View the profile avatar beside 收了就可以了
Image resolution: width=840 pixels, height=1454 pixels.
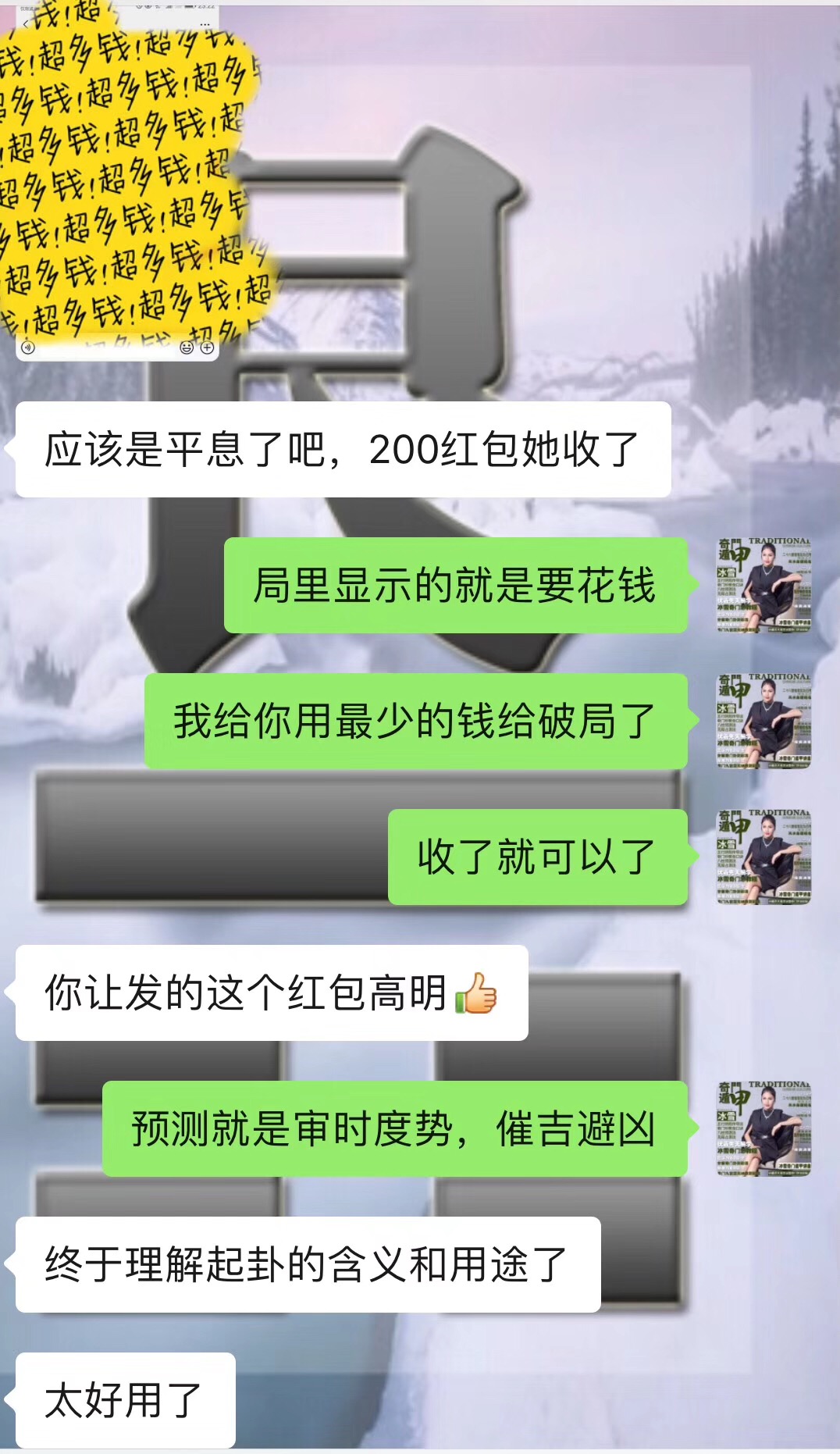[763, 857]
